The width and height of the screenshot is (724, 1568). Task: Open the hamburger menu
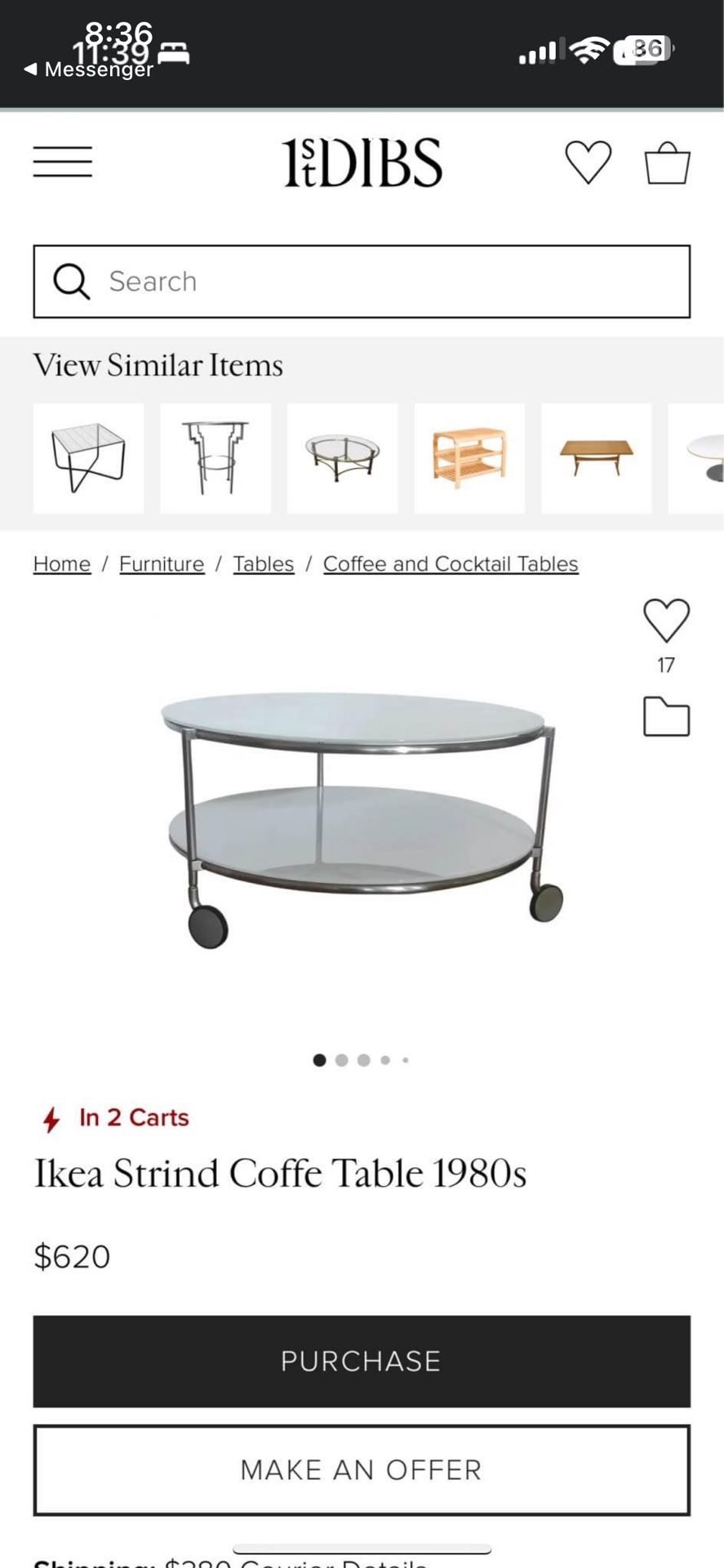[63, 162]
